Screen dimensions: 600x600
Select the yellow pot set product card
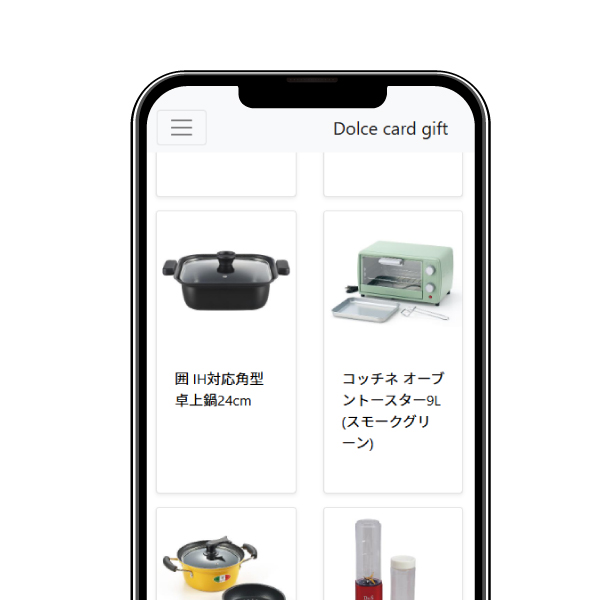[226, 557]
